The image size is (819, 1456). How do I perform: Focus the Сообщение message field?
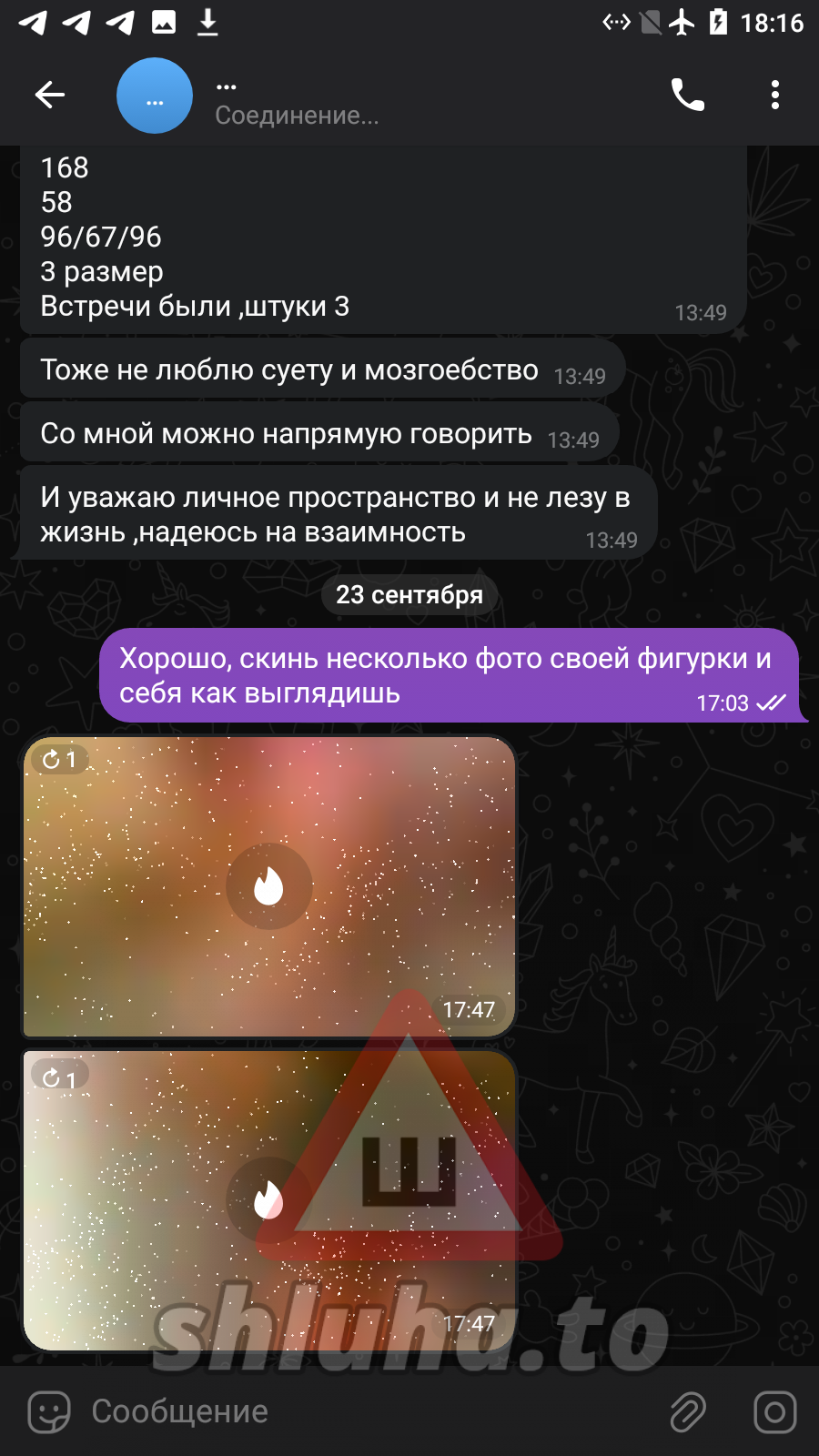coord(364,1412)
